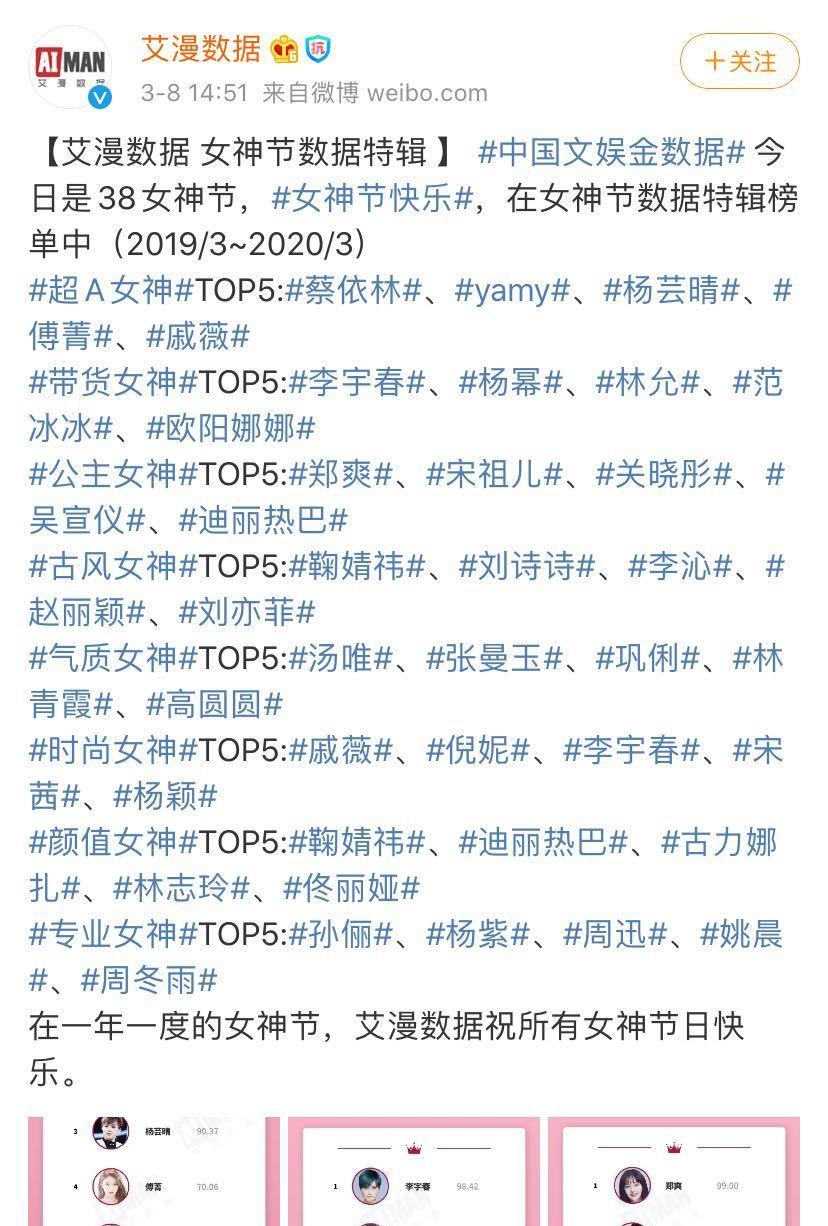Viewport: 828px width, 1226px height.
Task: View the post image showing 杨芸晴 and 傅菁
Action: [153, 1171]
